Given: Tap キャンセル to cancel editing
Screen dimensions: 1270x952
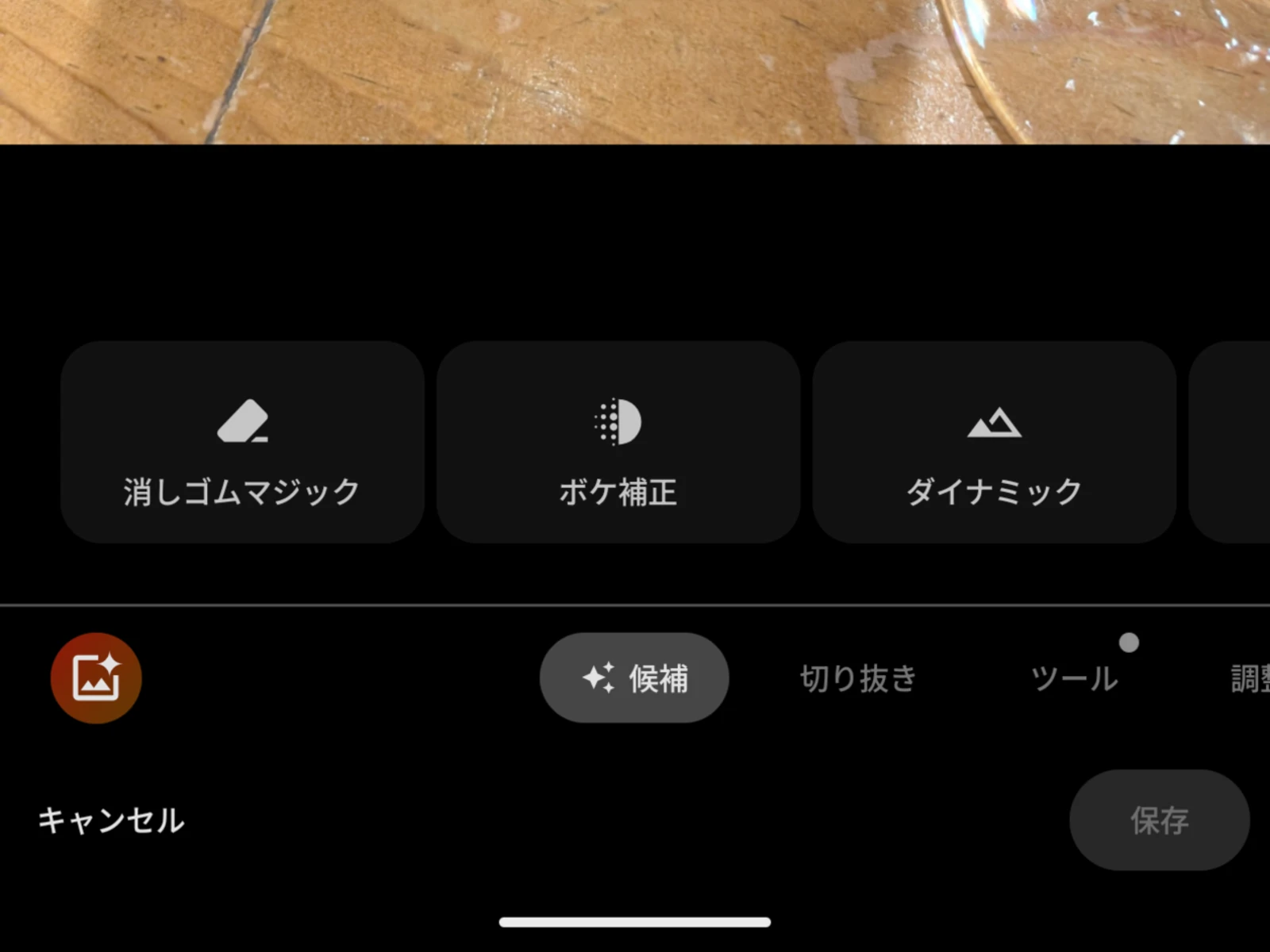Looking at the screenshot, I should [x=111, y=820].
